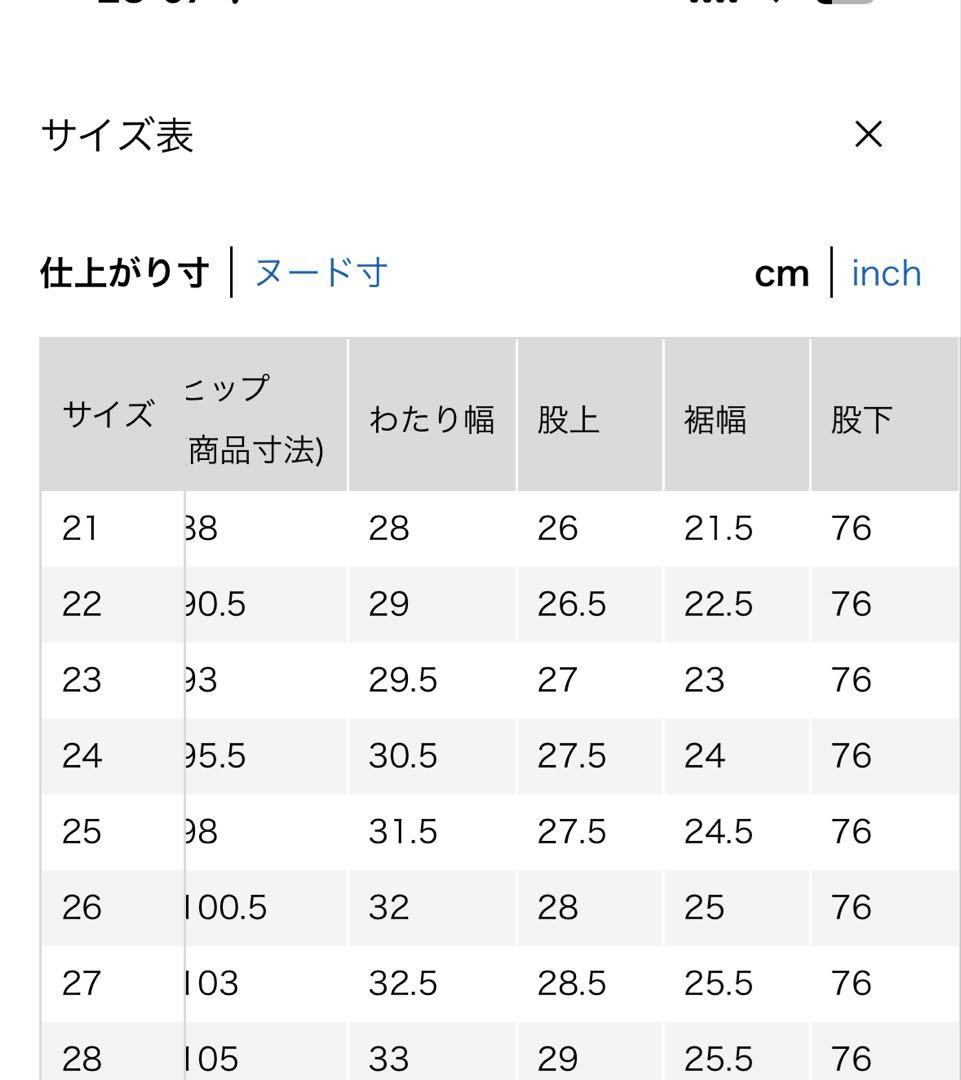Close the サイズ表 size chart
The width and height of the screenshot is (961, 1080).
868,134
